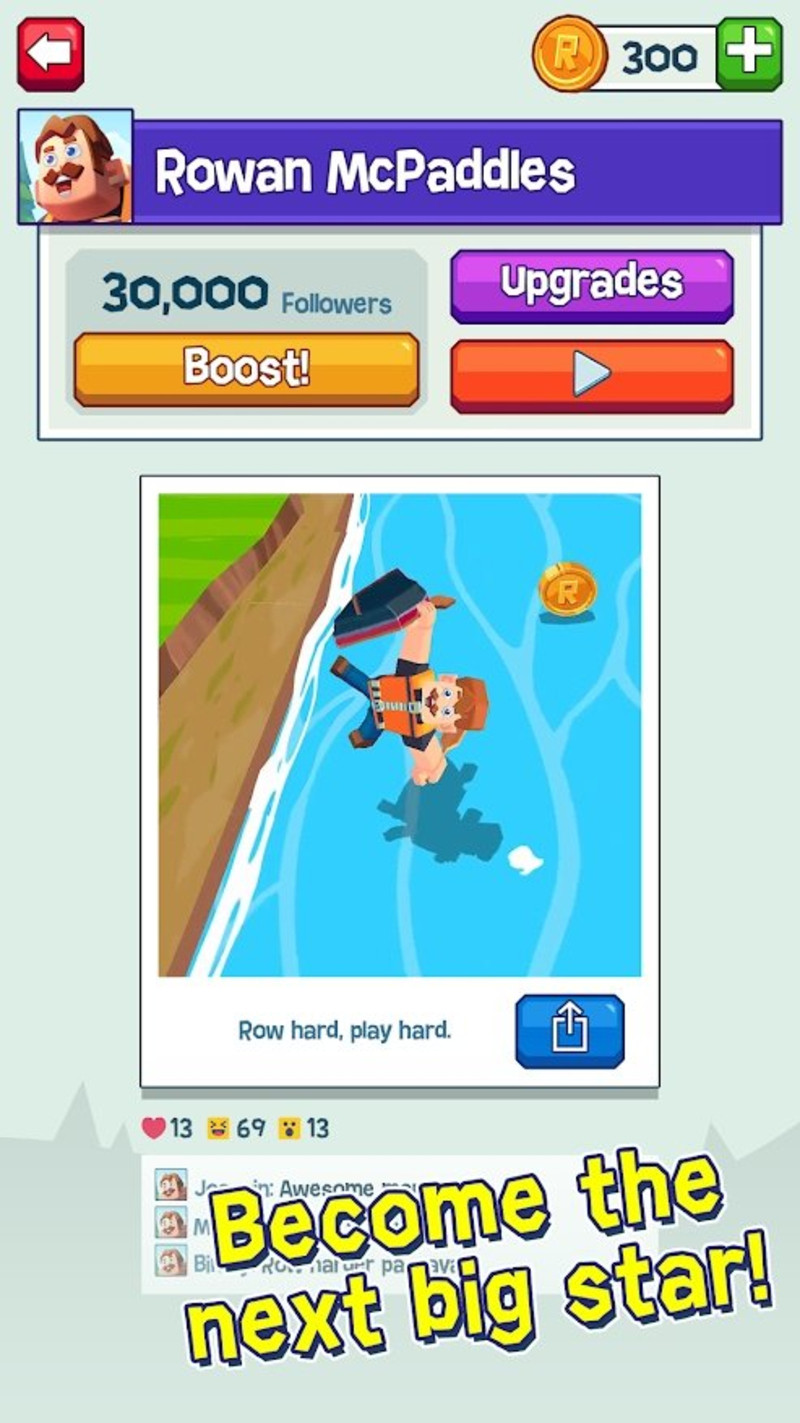Start the game with the orange play button

click(591, 375)
